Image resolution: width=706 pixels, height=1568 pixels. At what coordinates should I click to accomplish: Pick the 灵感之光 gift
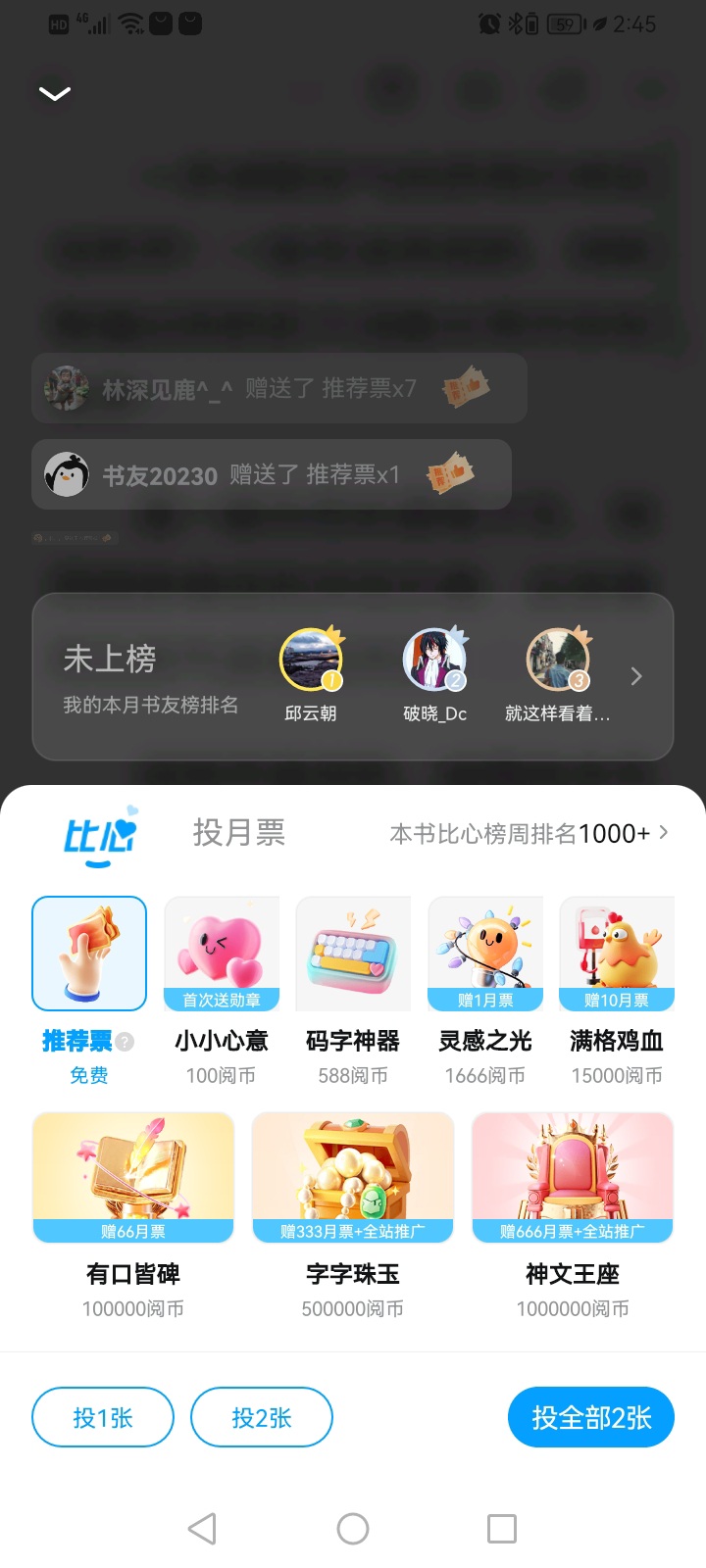point(485,954)
